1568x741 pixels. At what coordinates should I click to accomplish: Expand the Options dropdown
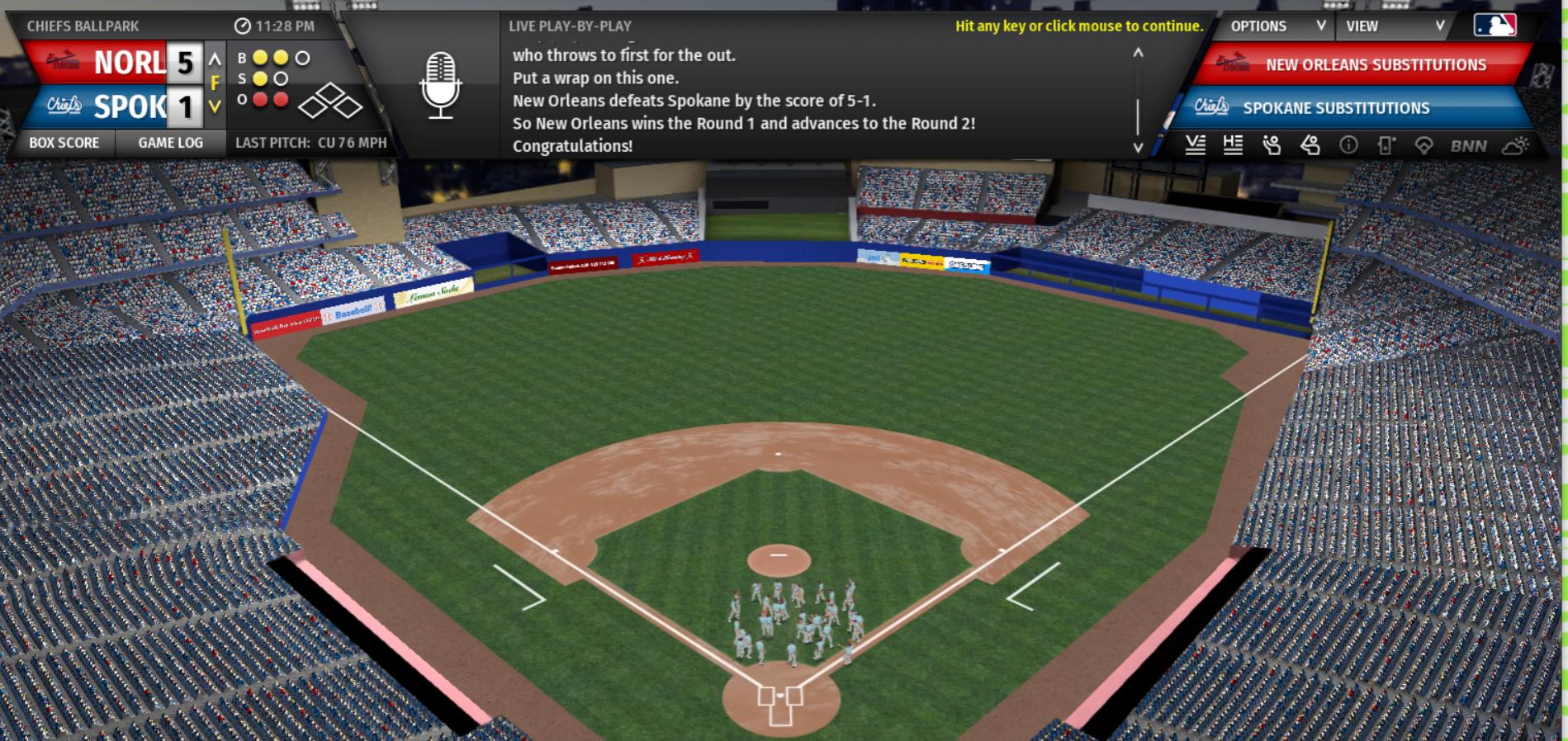(1276, 26)
